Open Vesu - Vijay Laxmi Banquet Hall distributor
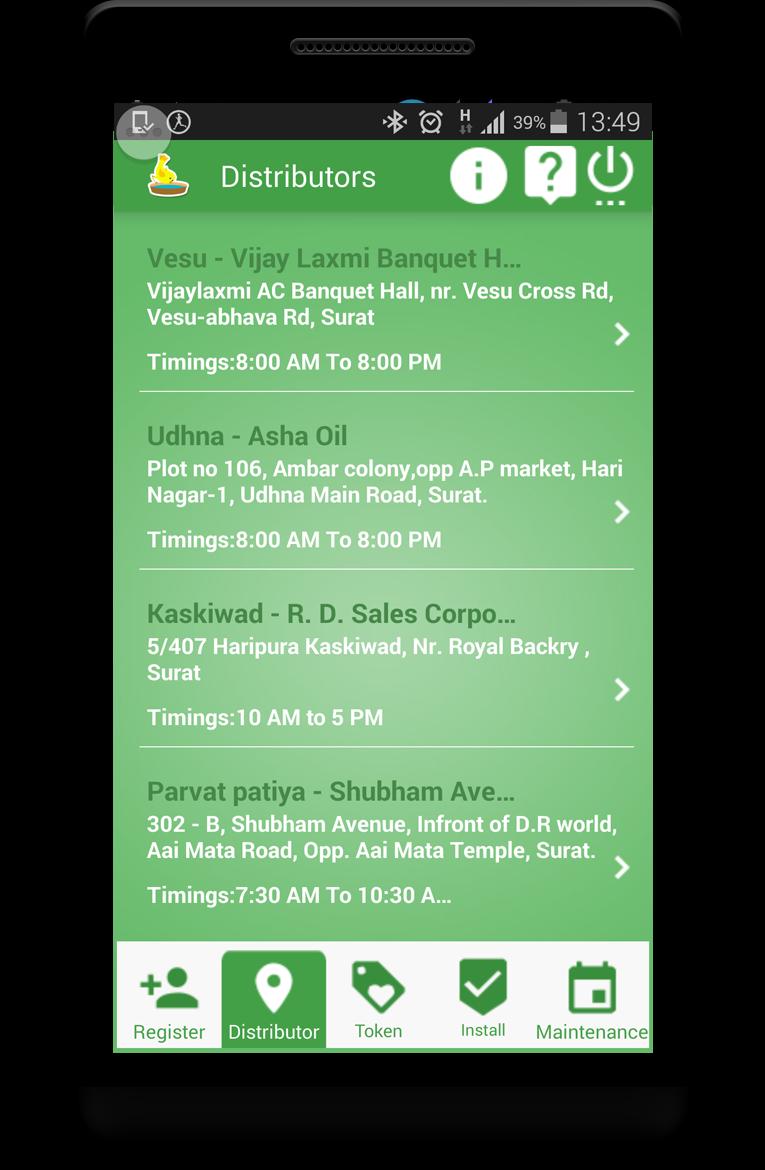The height and width of the screenshot is (1170, 765). pos(385,309)
